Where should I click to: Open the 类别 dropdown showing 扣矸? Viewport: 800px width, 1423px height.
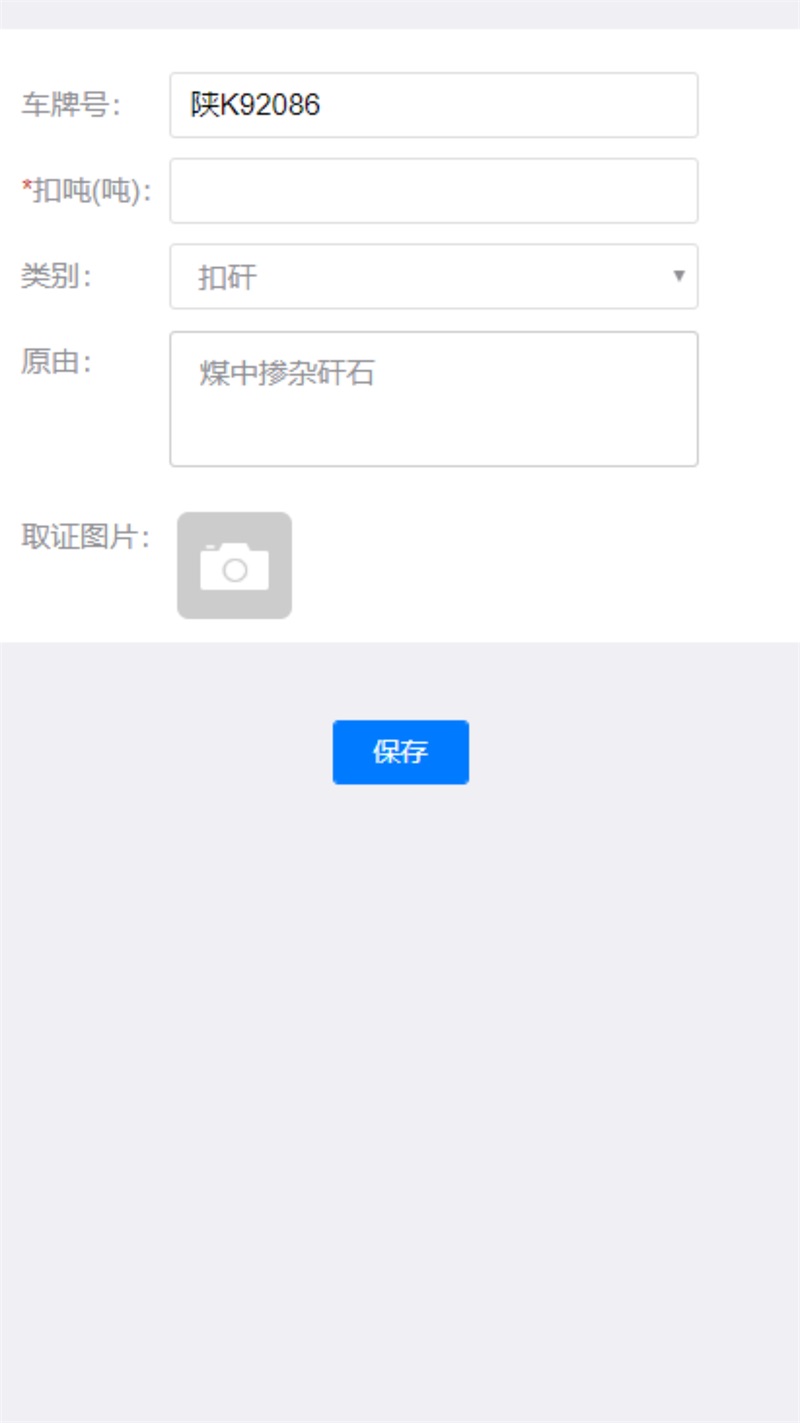(433, 277)
